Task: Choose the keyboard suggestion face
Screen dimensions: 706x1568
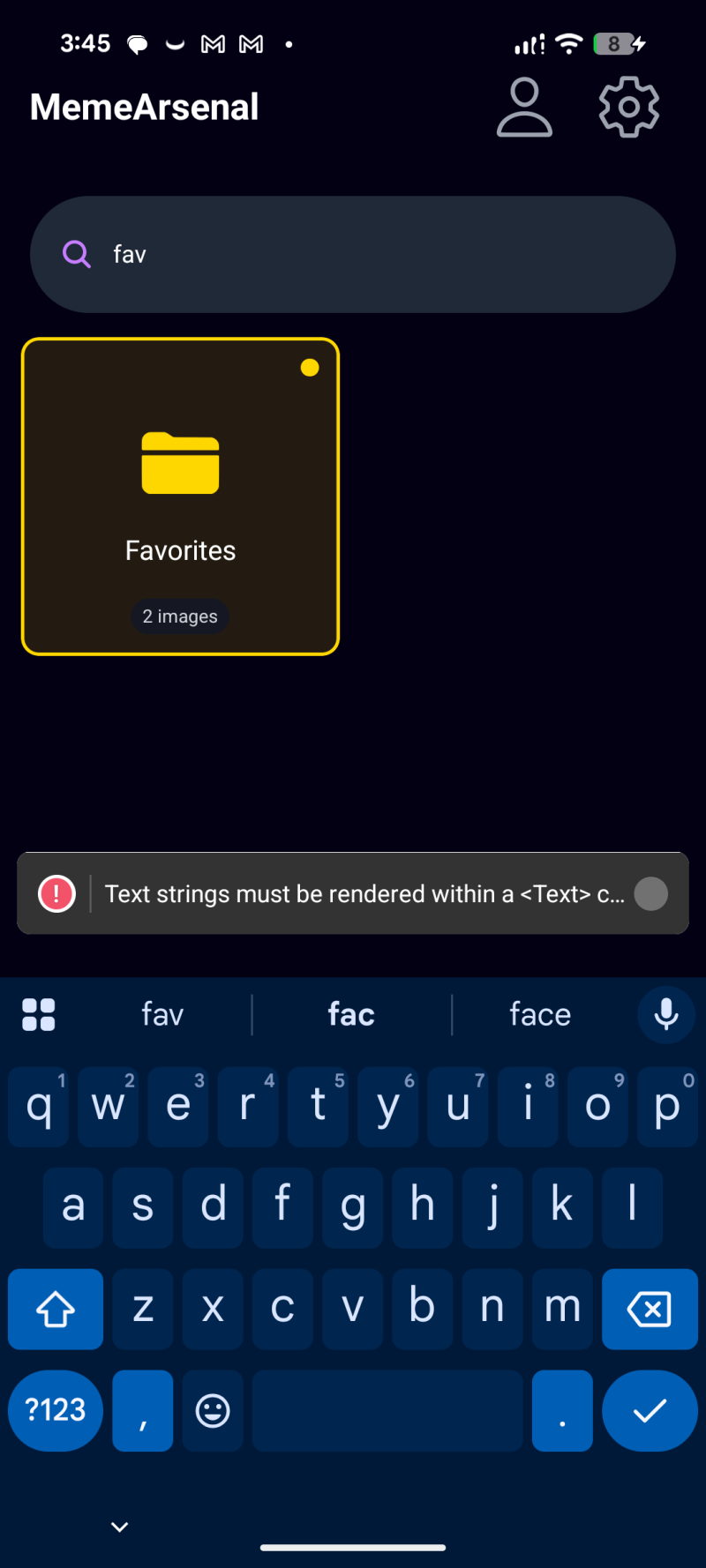Action: pyautogui.click(x=540, y=1015)
